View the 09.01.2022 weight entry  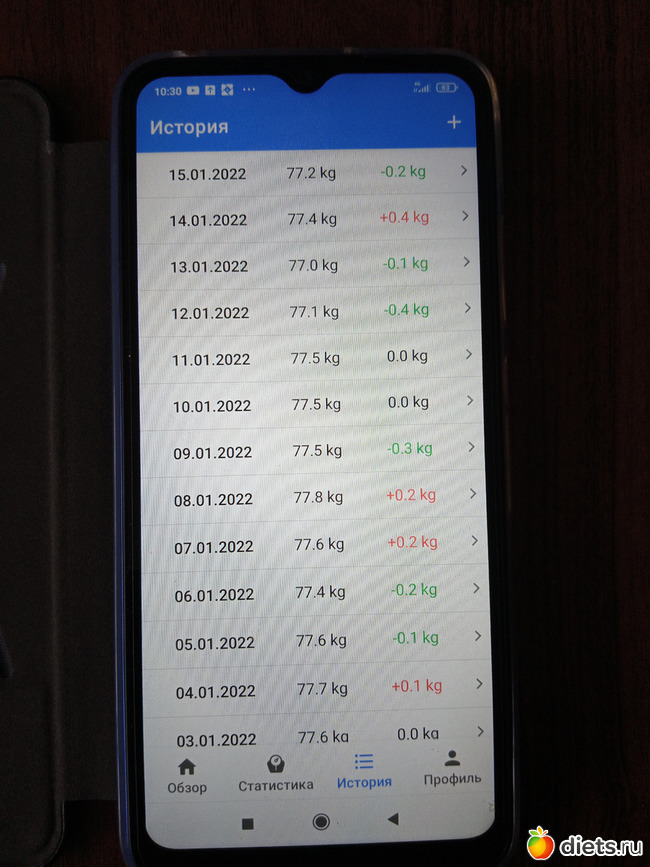[x=315, y=452]
